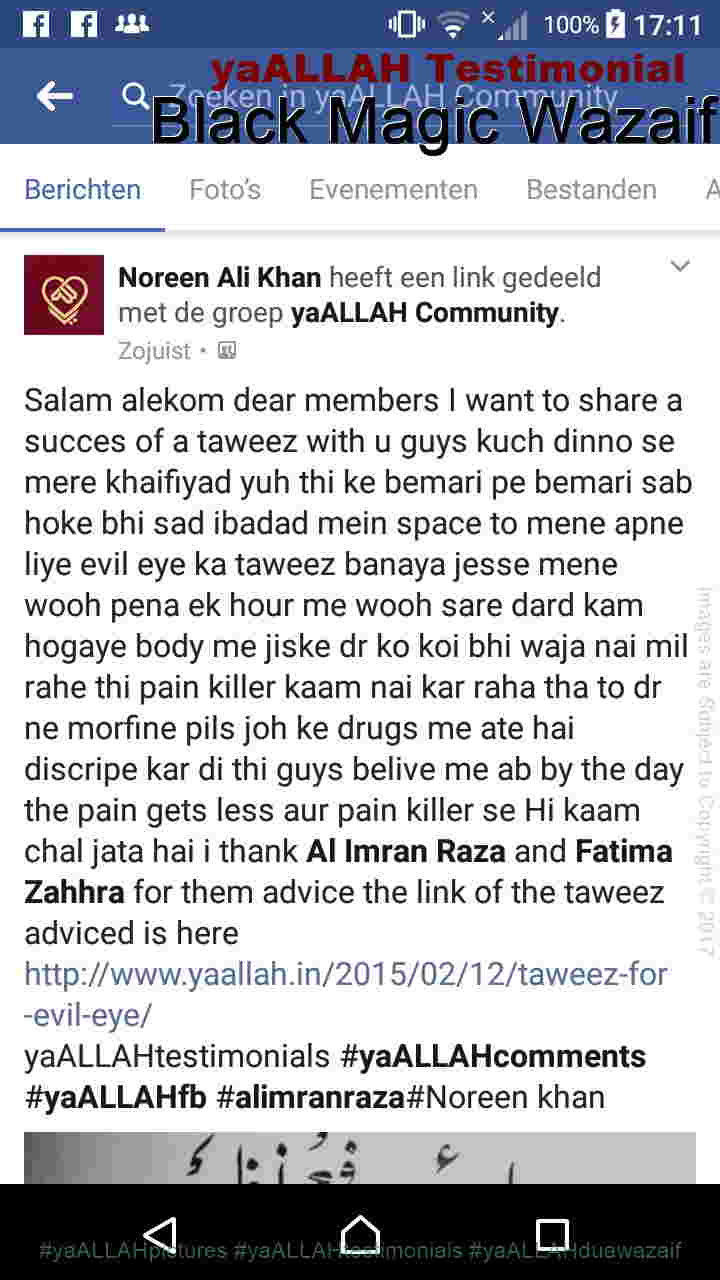Open the yaALLAH Community group link
Screen dimensions: 720x1280
tap(424, 313)
